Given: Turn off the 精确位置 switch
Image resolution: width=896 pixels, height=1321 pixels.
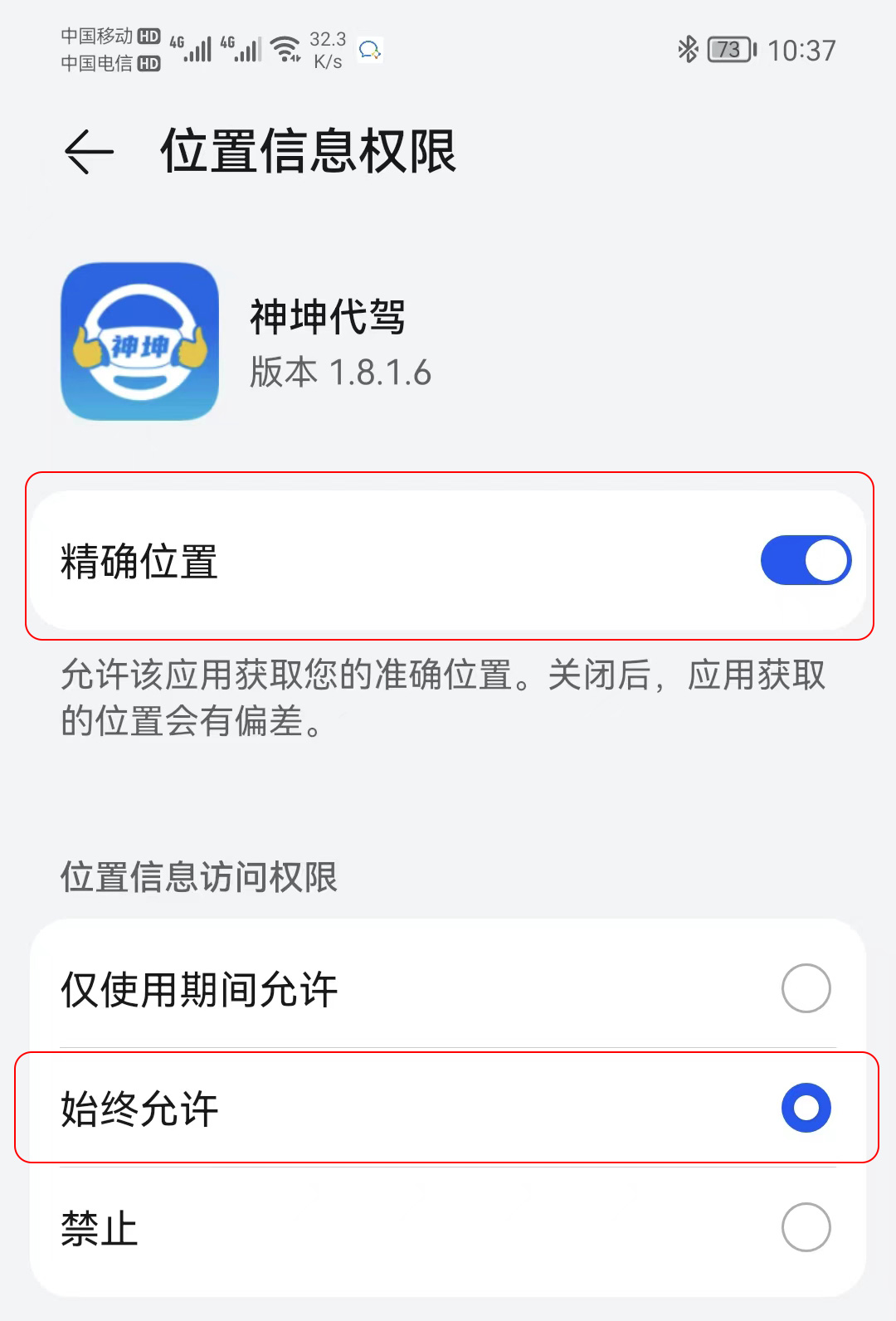Looking at the screenshot, I should (805, 560).
